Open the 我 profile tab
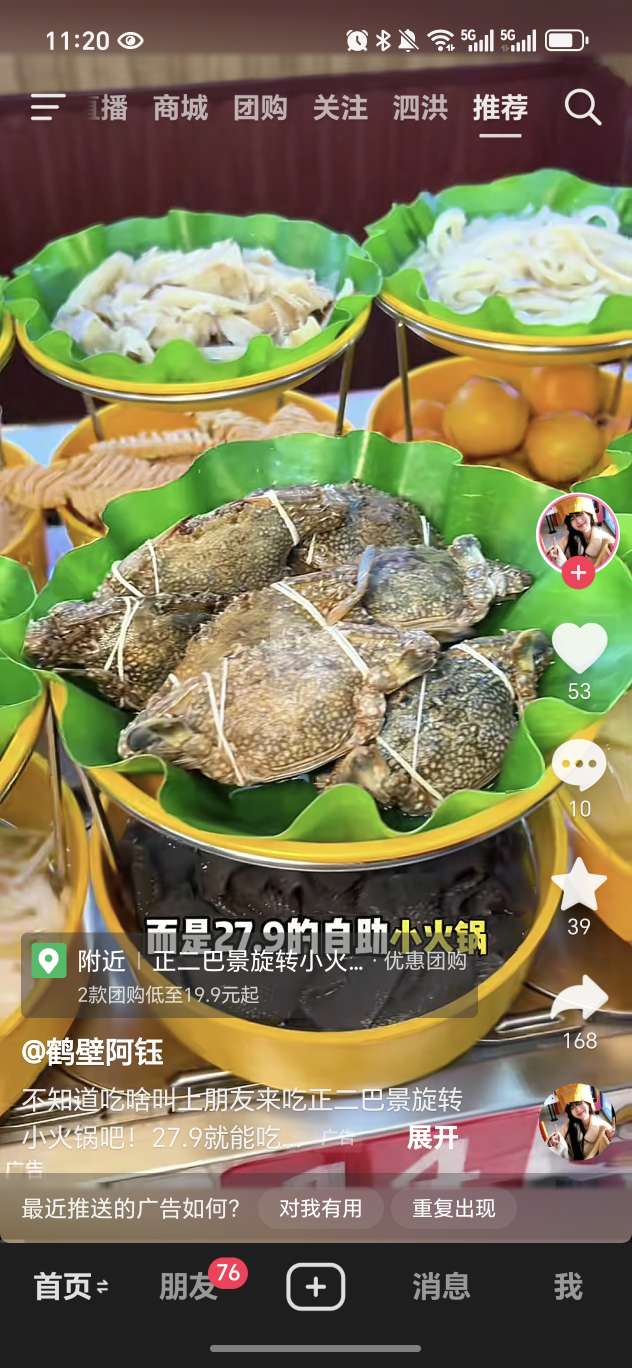 click(568, 1287)
